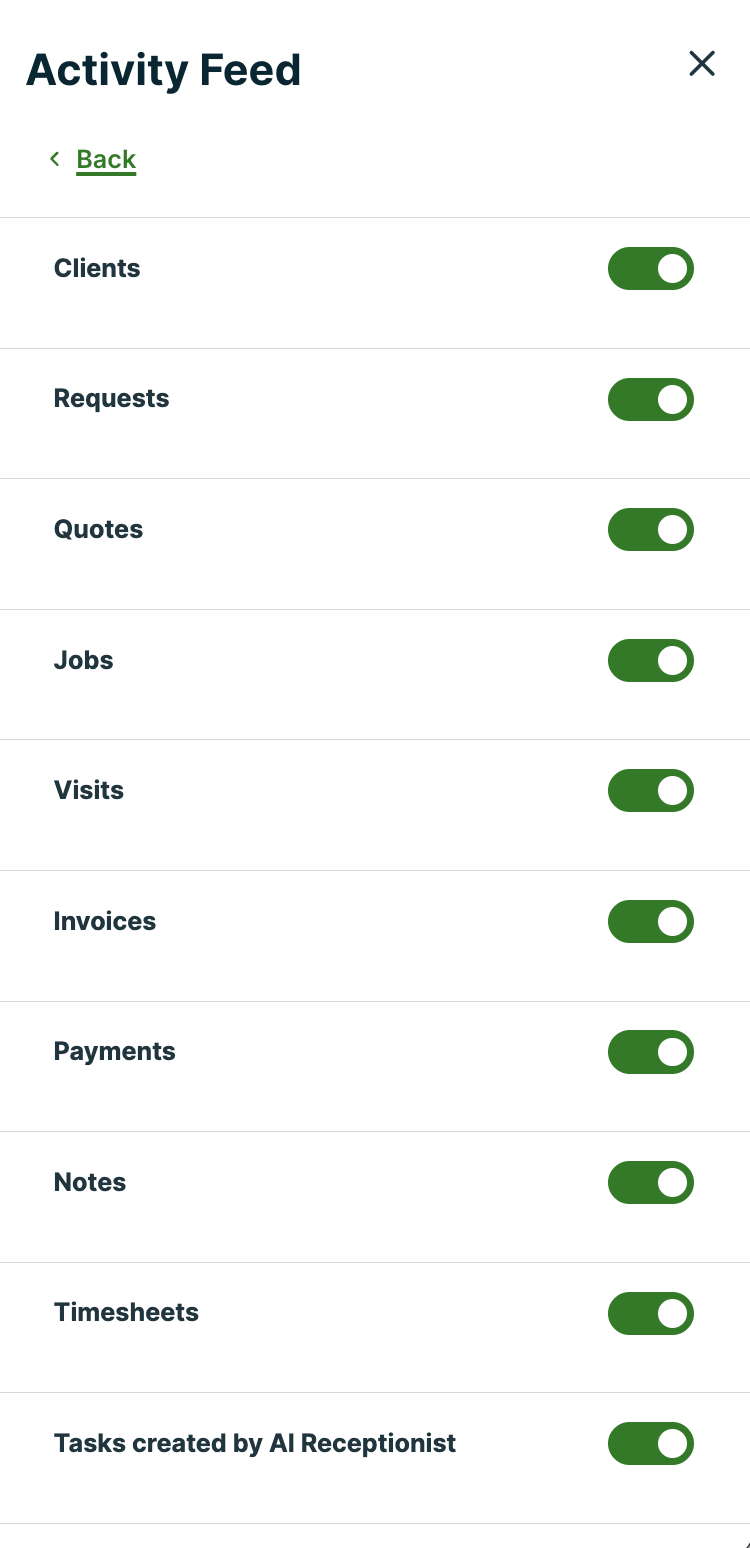
Task: Click the Timesheets list item
Action: pyautogui.click(x=126, y=1313)
